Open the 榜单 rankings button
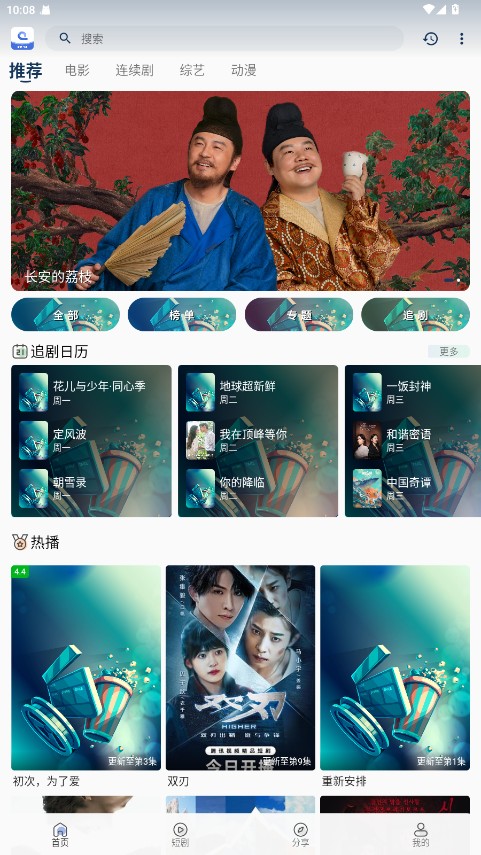The image size is (481, 855). coord(182,315)
